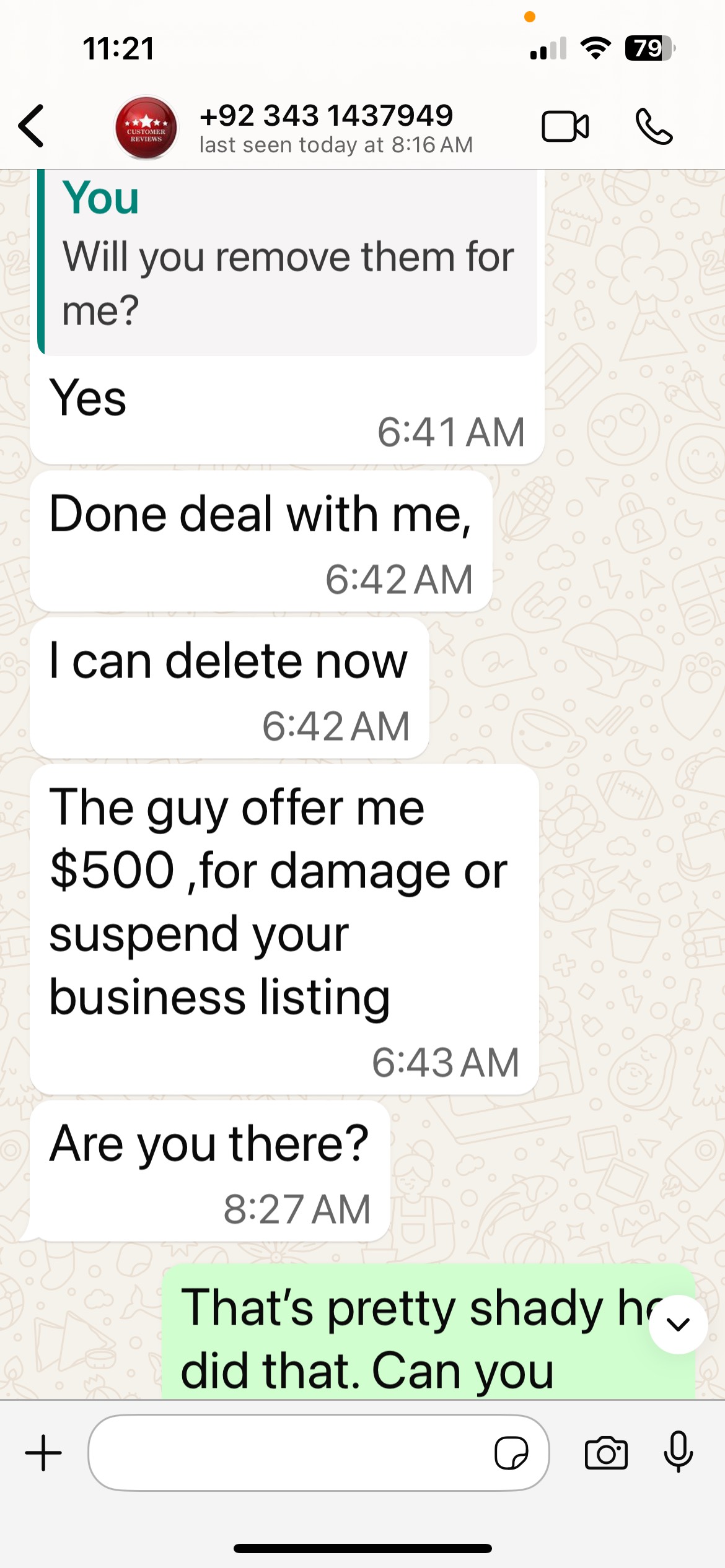Open the camera to take a photo
This screenshot has width=725, height=1568.
pos(605,1453)
